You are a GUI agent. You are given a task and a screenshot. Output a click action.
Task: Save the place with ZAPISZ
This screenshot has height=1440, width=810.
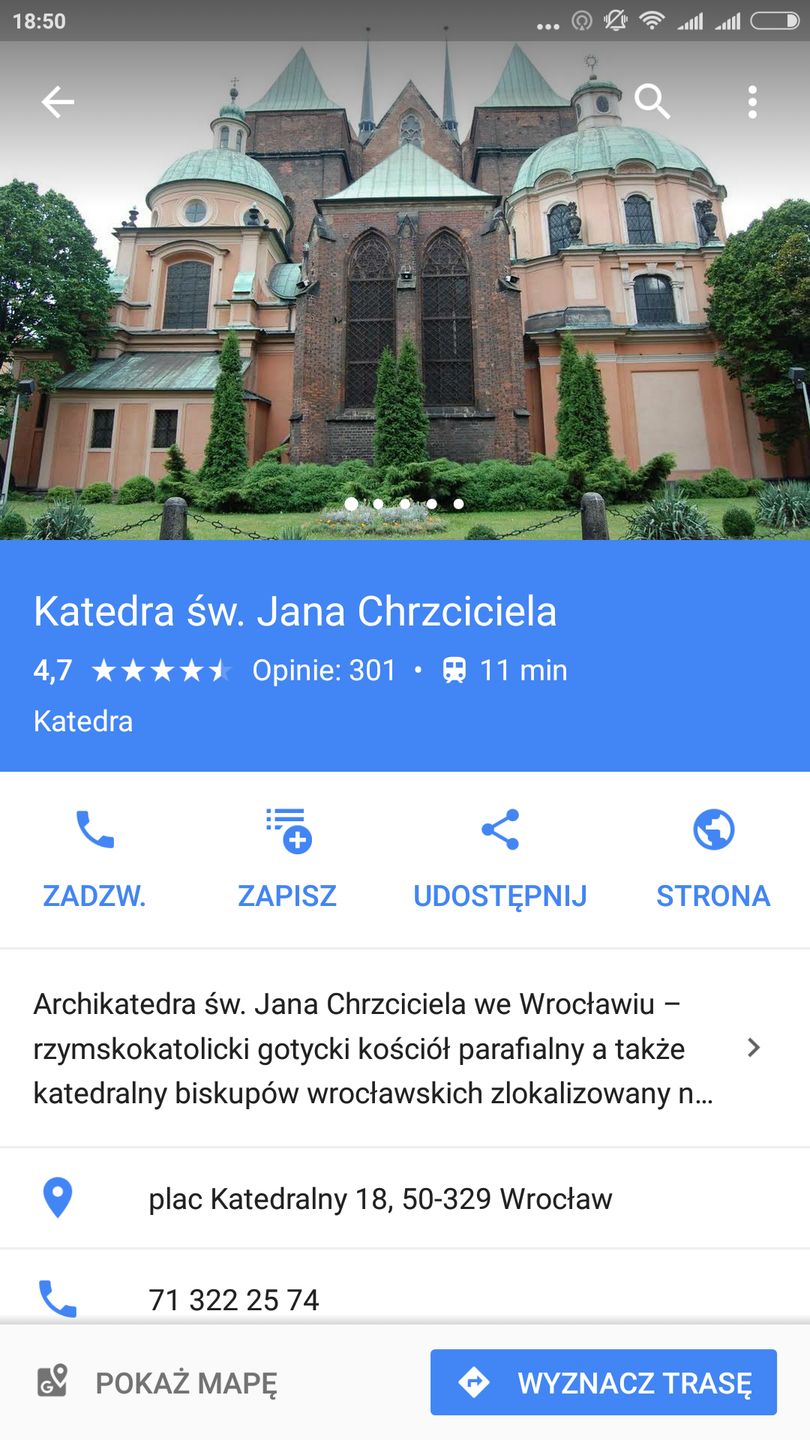pos(287,858)
